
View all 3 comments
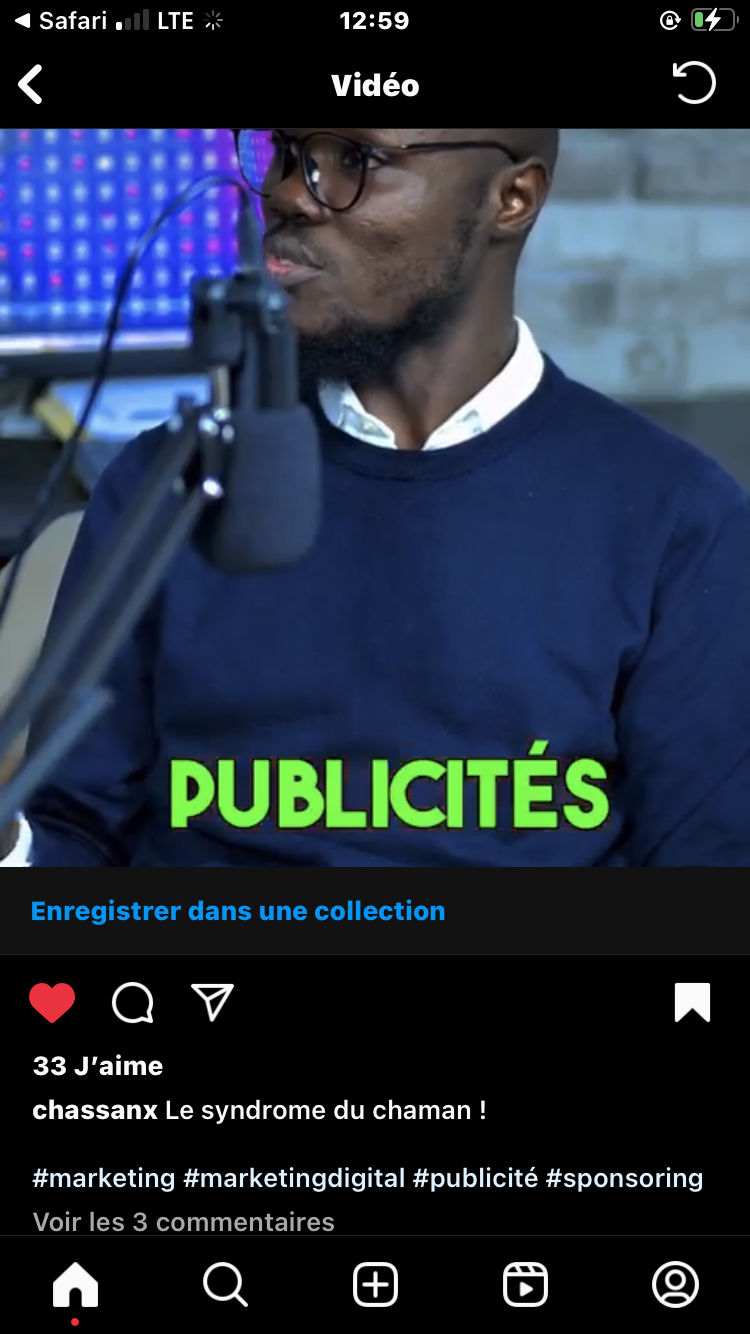click(x=184, y=1222)
